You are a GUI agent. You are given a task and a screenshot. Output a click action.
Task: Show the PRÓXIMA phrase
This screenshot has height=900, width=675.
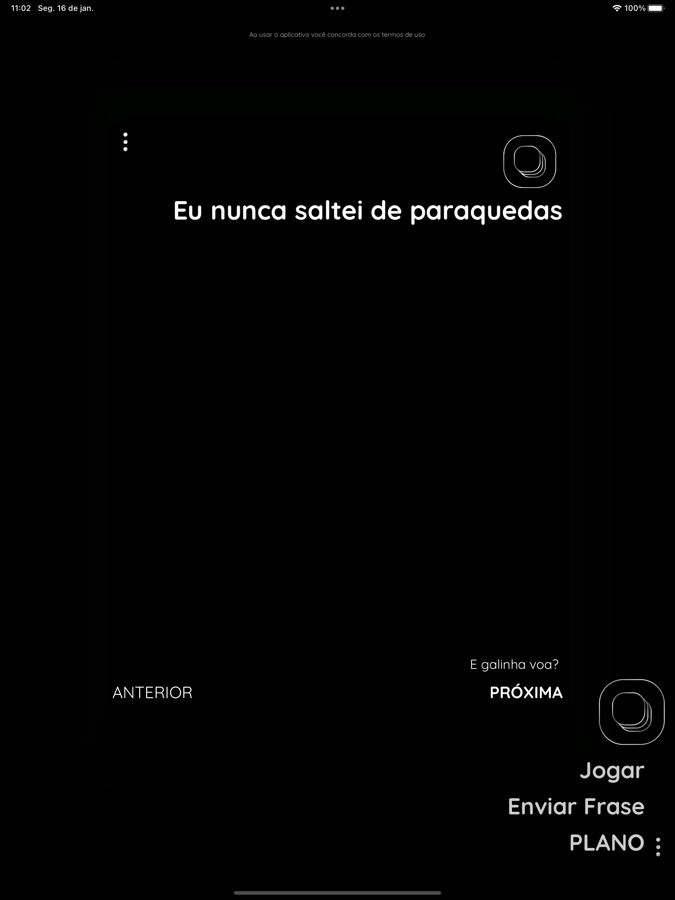pyautogui.click(x=526, y=692)
